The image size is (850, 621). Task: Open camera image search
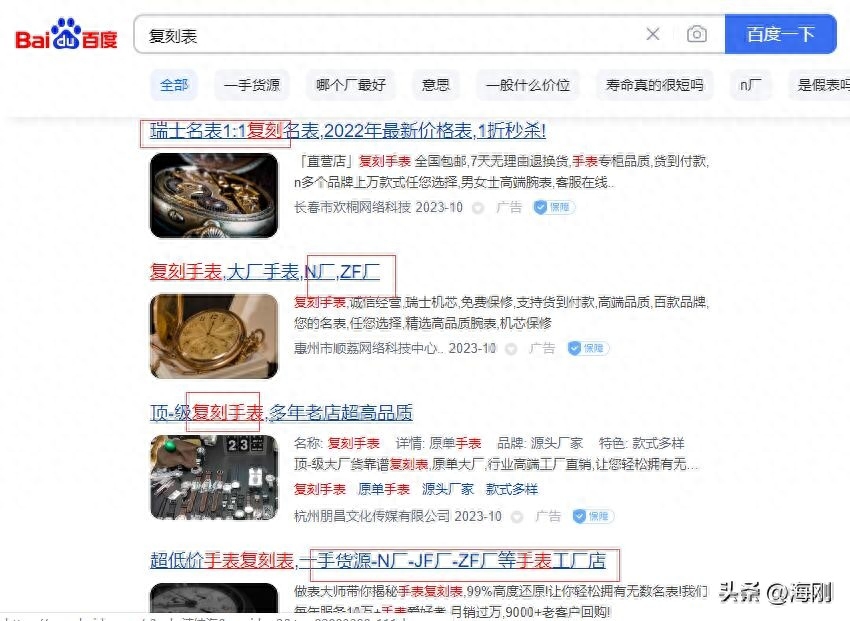point(697,35)
